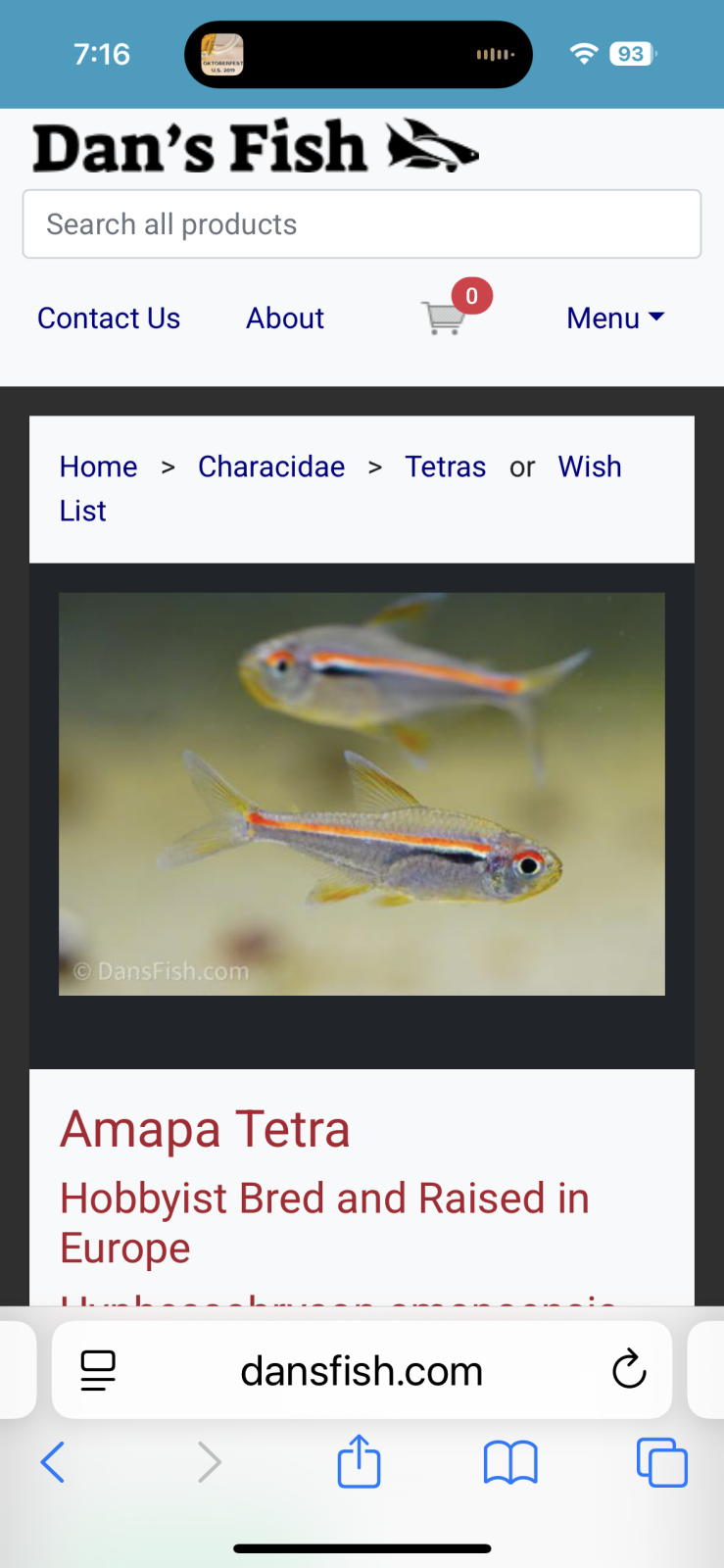
Task: Show all open tabs
Action: tap(662, 1462)
